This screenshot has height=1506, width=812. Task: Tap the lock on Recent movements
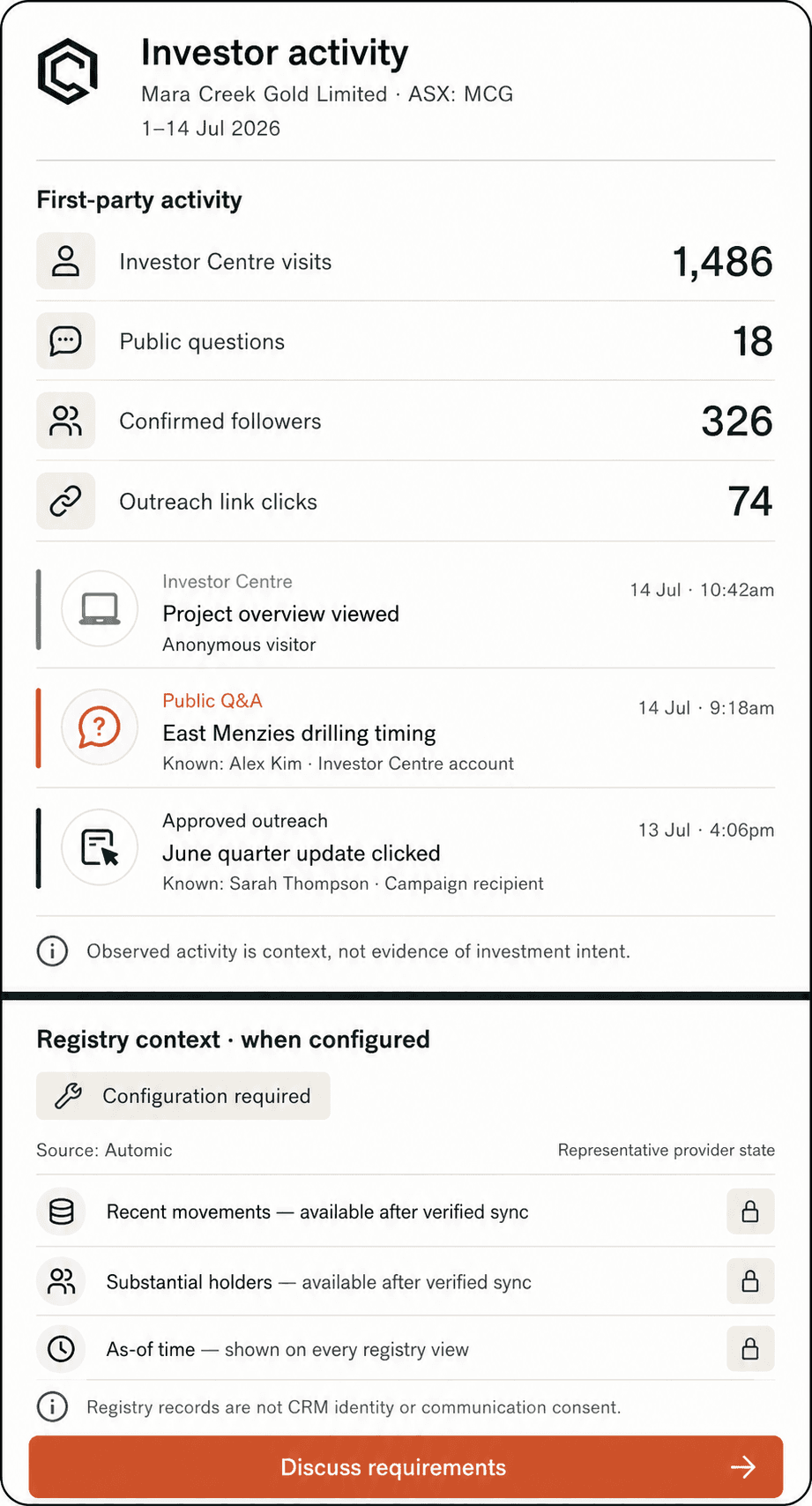(x=750, y=1212)
